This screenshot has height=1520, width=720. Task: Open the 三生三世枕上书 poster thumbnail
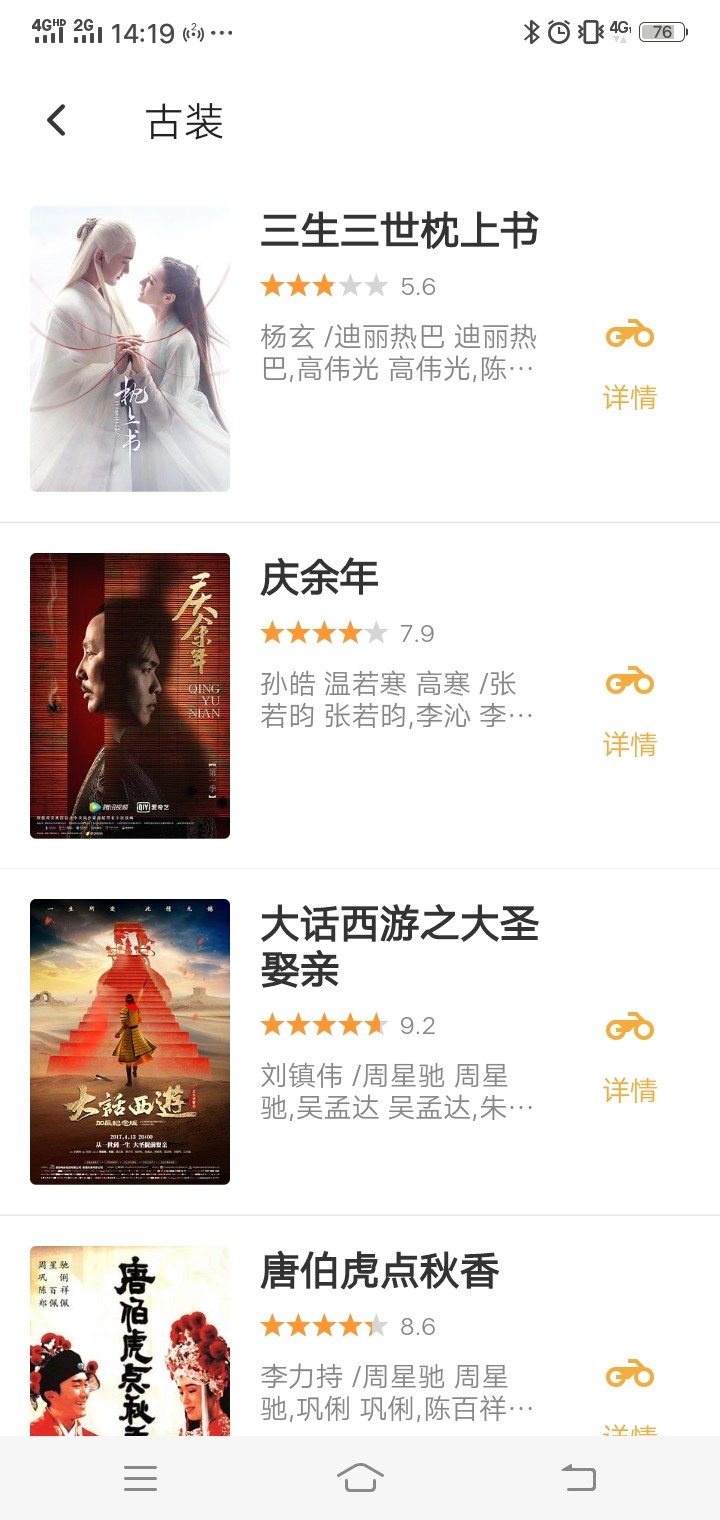129,346
